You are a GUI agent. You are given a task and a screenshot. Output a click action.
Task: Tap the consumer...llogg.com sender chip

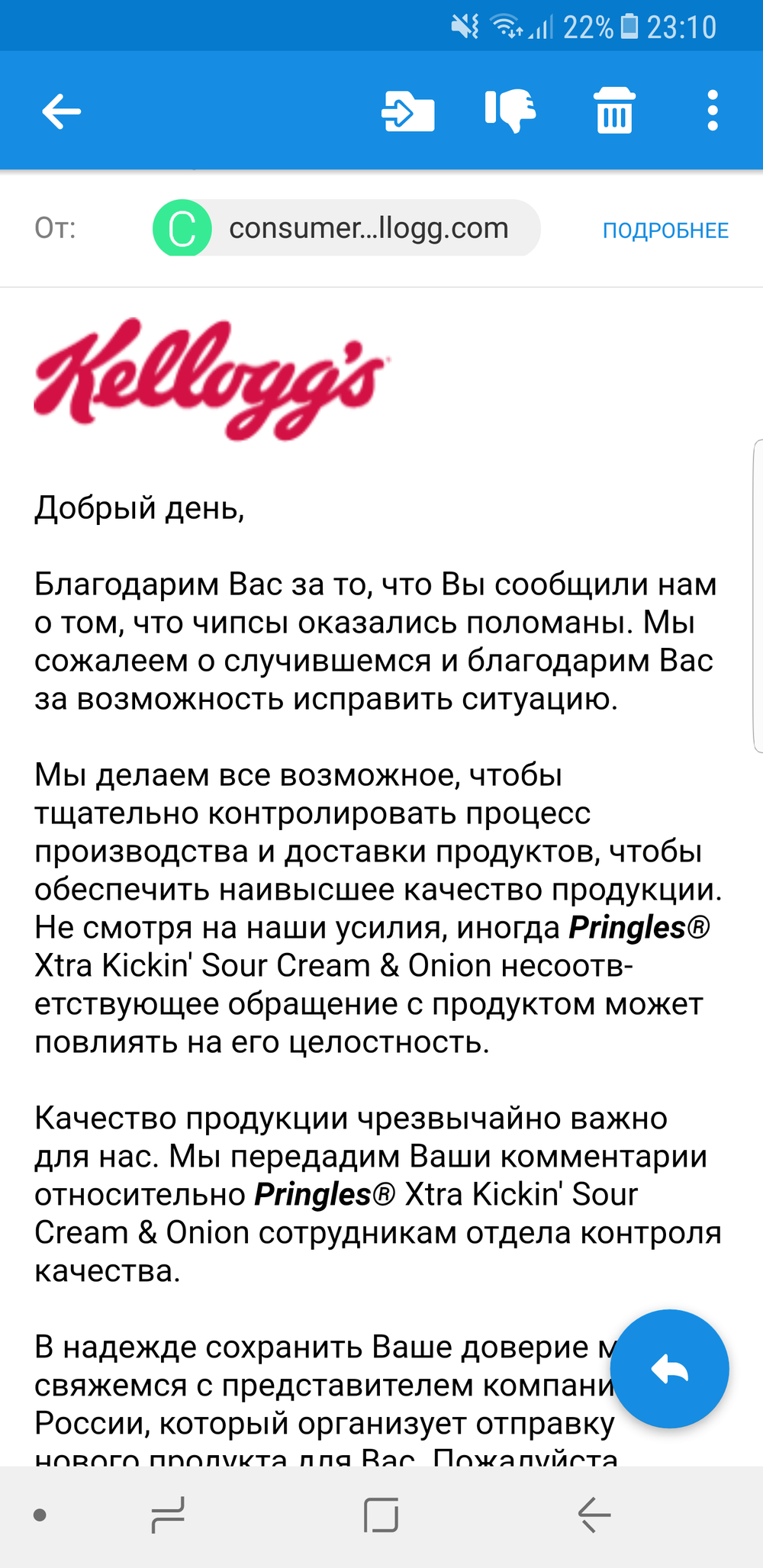[x=346, y=228]
